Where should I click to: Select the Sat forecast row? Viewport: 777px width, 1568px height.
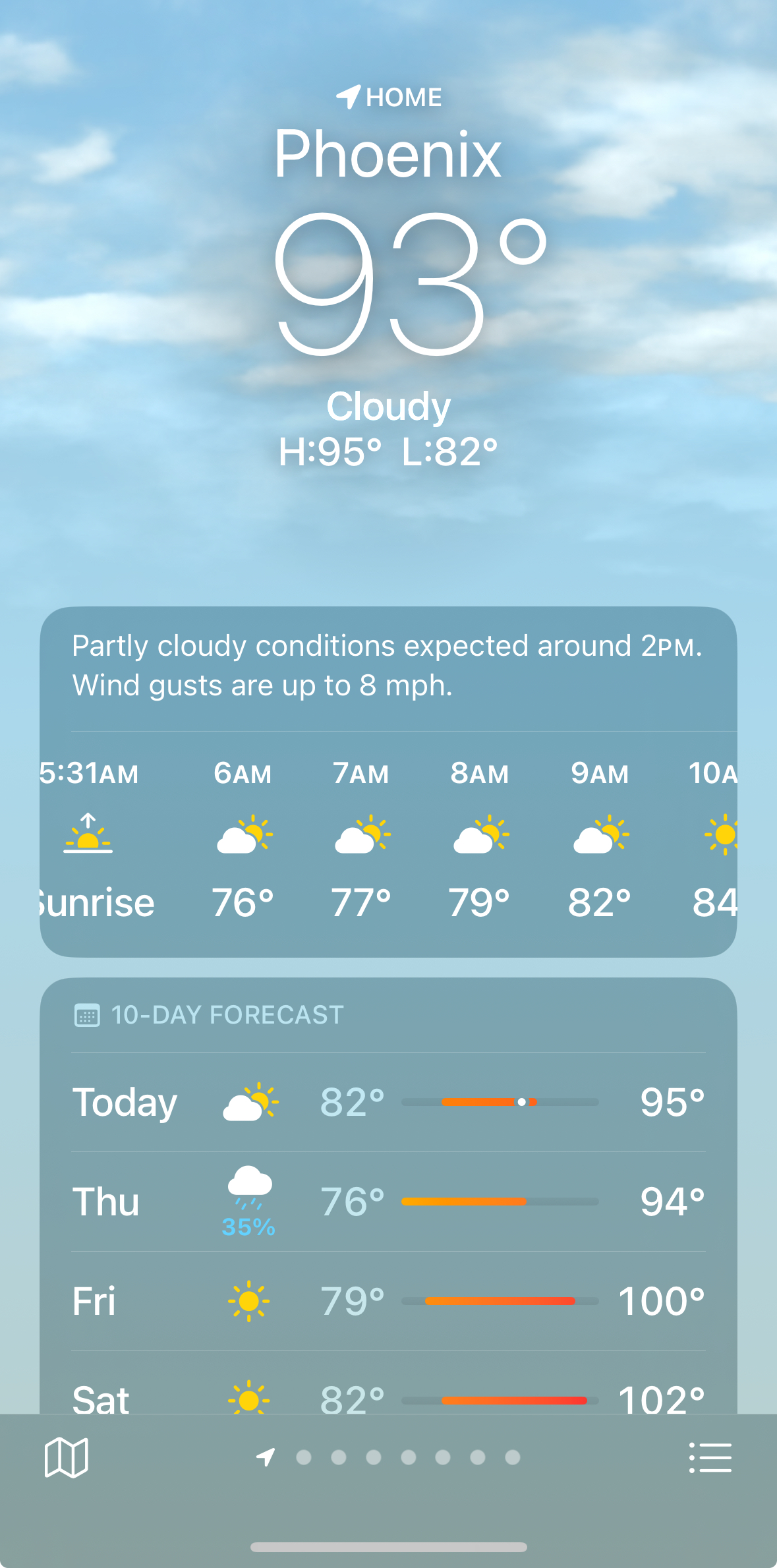(x=388, y=1383)
